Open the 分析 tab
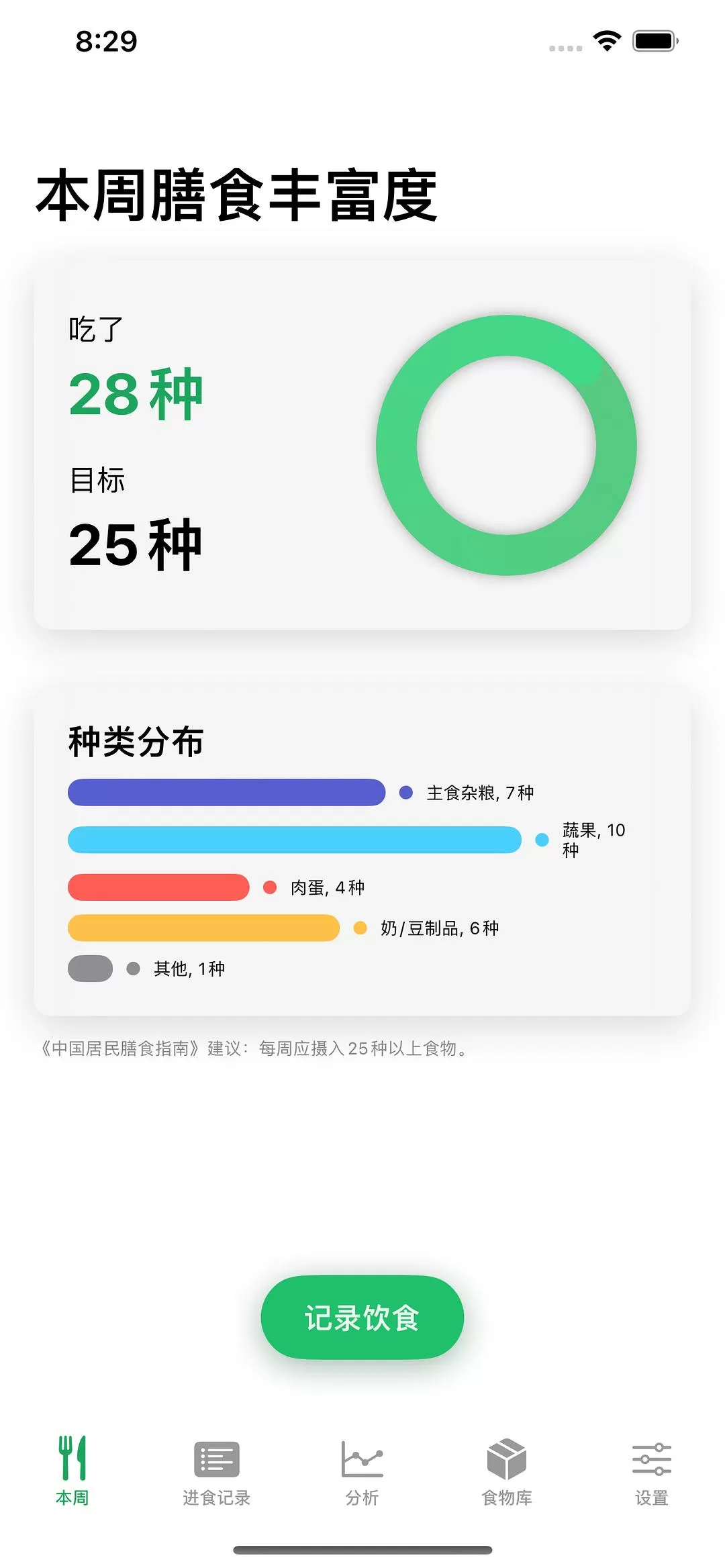 click(x=362, y=1470)
